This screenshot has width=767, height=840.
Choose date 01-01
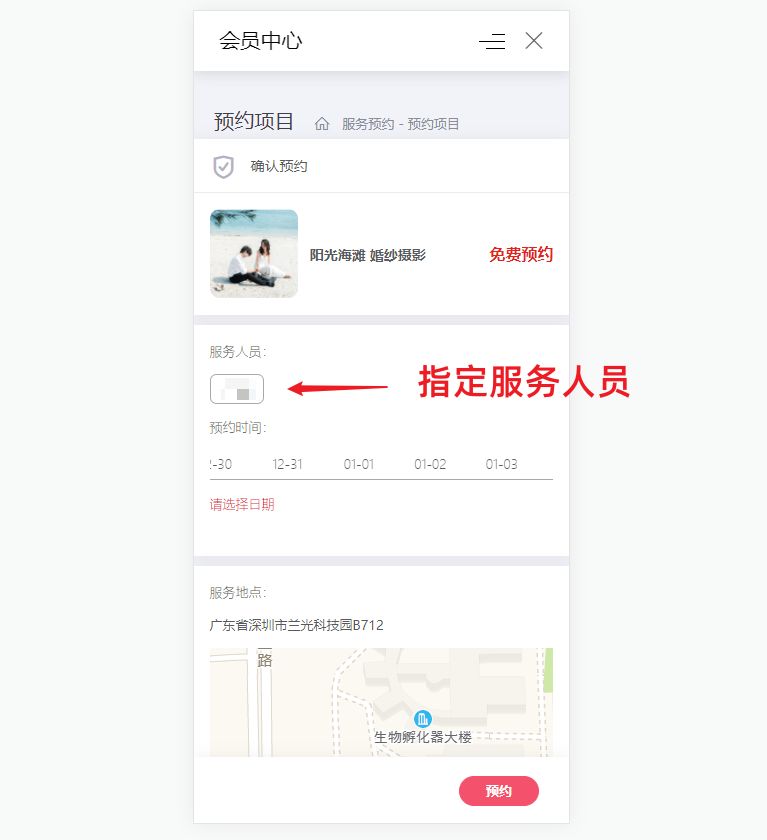pos(359,465)
